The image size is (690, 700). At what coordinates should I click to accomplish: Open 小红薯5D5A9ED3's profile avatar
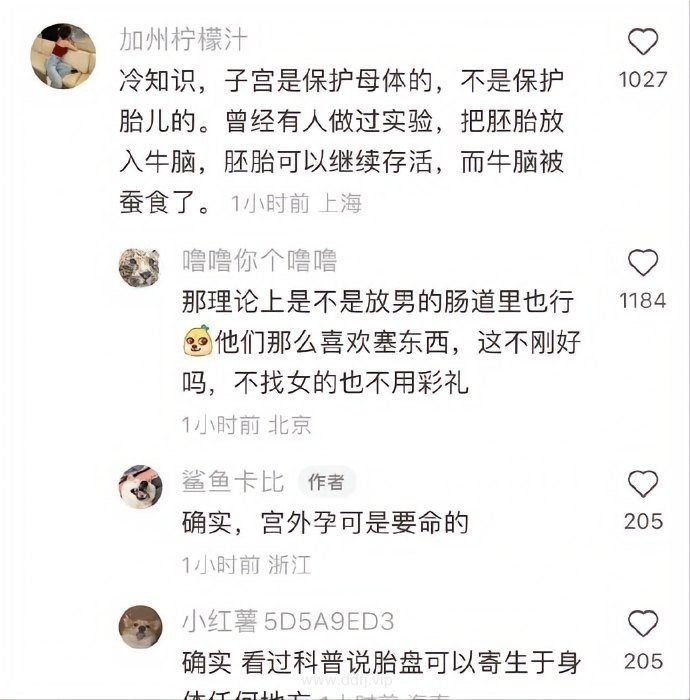[x=140, y=625]
